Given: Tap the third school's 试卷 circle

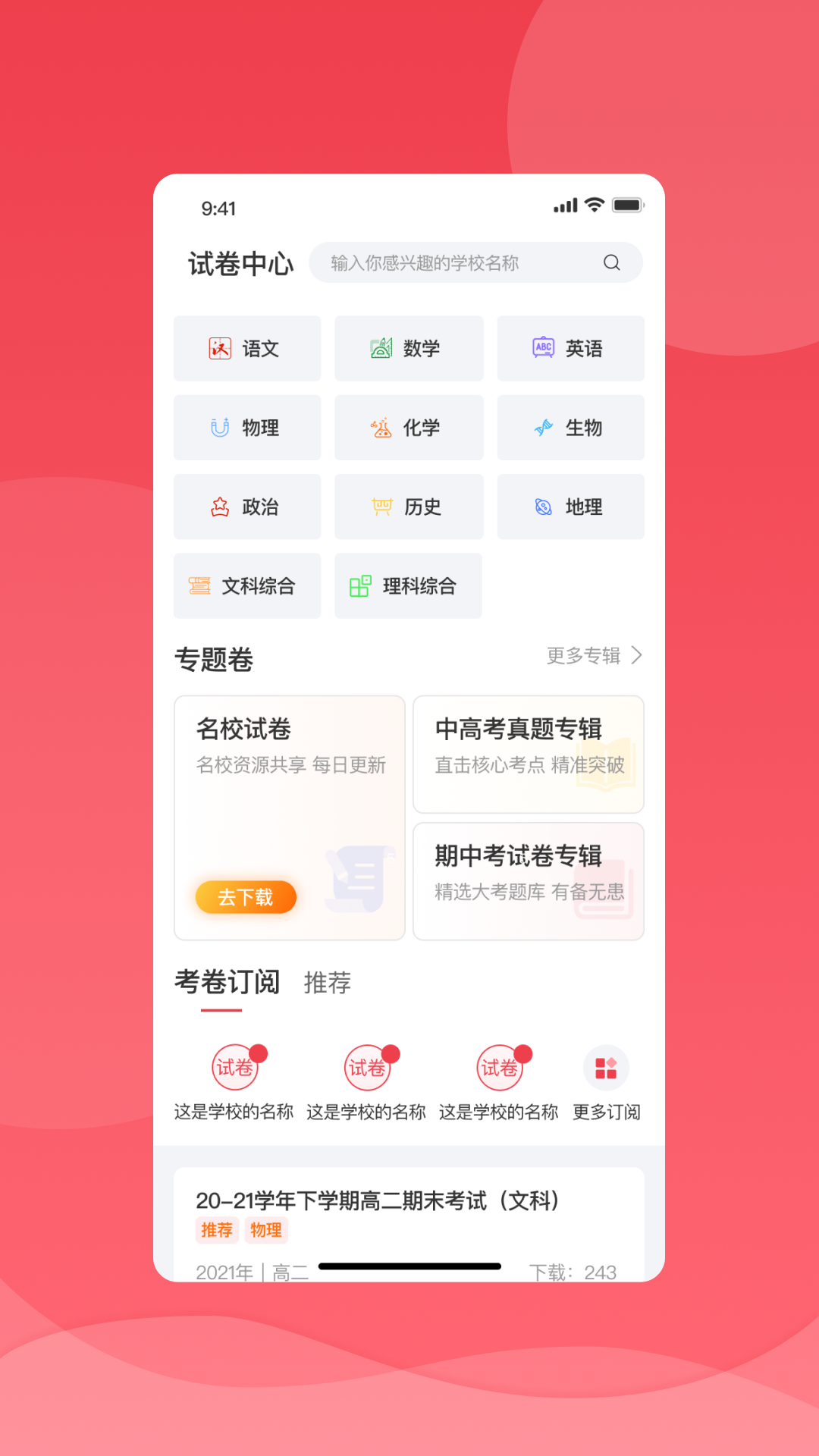Looking at the screenshot, I should point(500,1067).
